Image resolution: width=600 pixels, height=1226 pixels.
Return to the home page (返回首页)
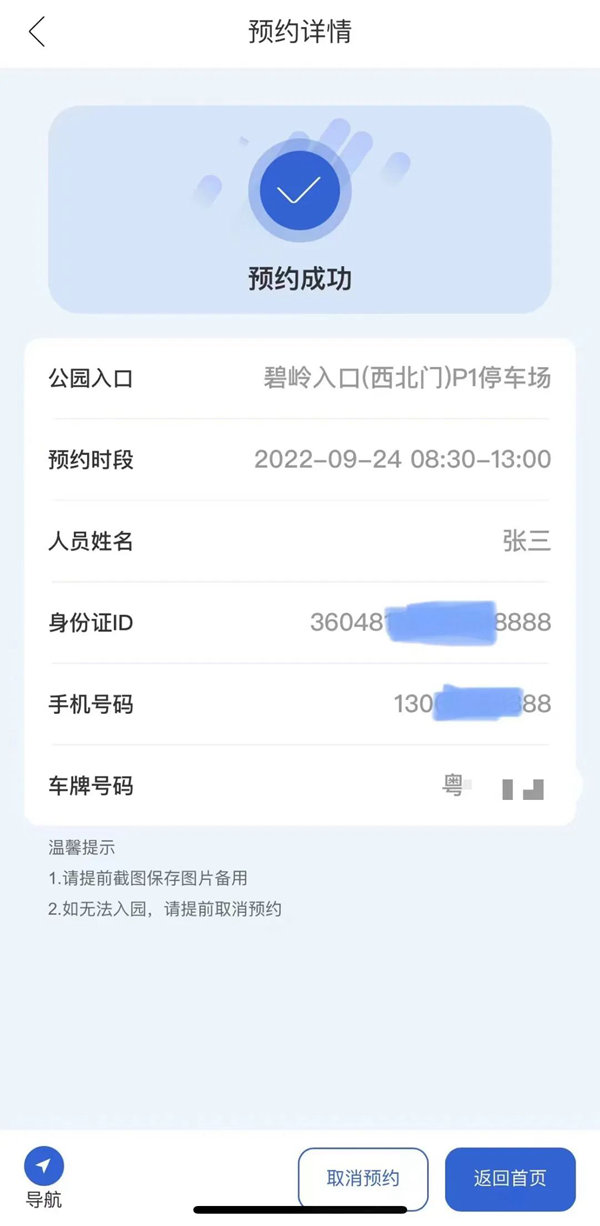coord(510,1179)
